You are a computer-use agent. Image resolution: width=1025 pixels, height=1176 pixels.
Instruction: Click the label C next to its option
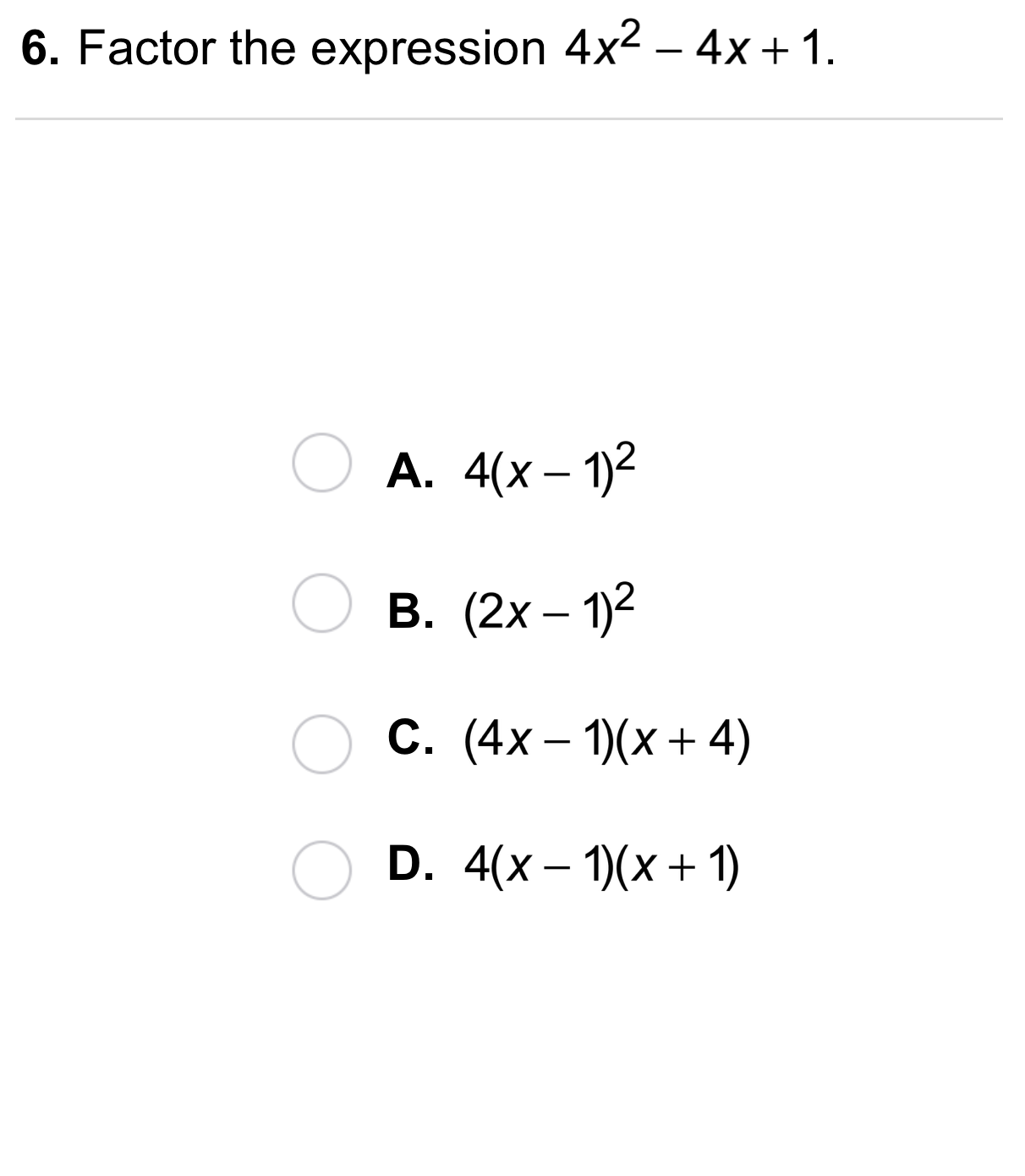click(x=408, y=745)
